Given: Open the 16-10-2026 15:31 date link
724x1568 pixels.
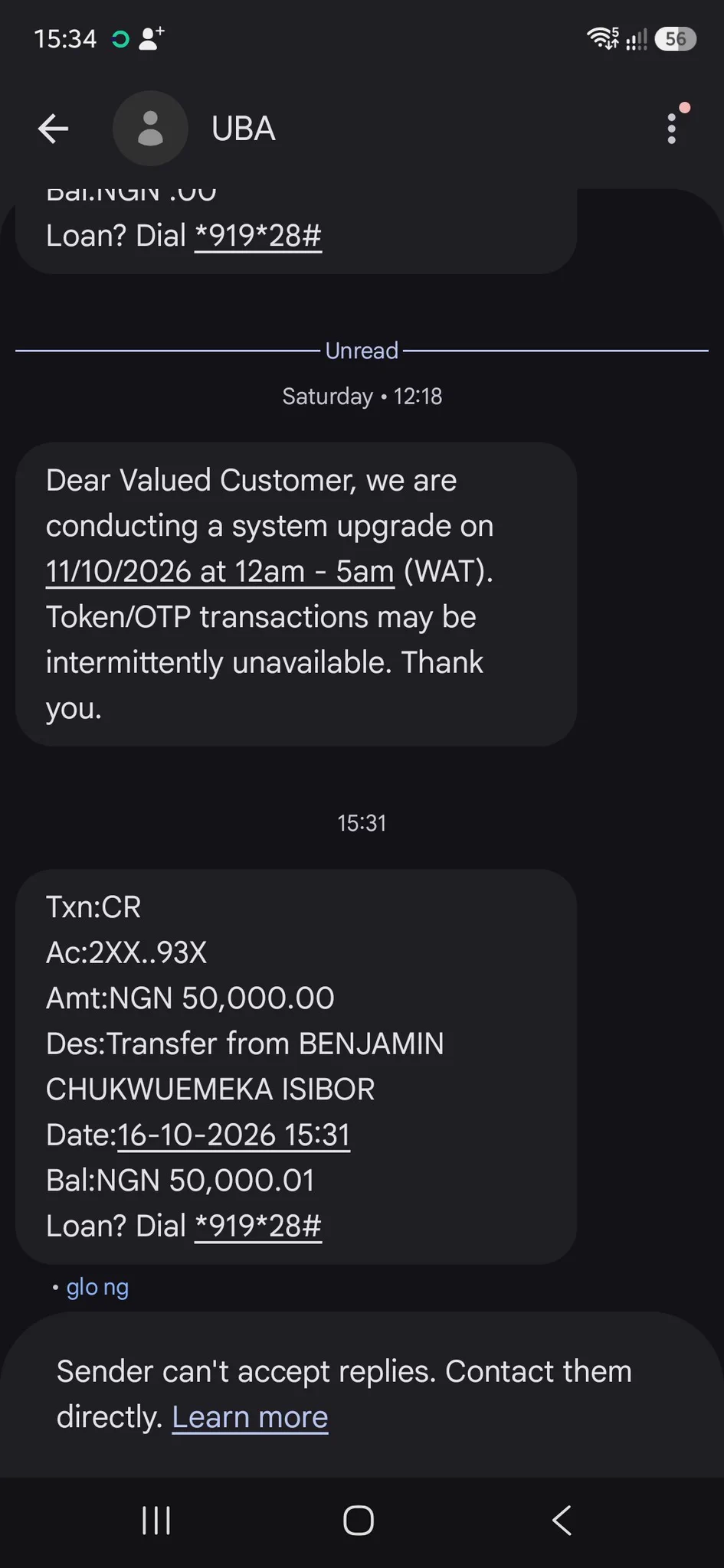Looking at the screenshot, I should click(234, 1135).
